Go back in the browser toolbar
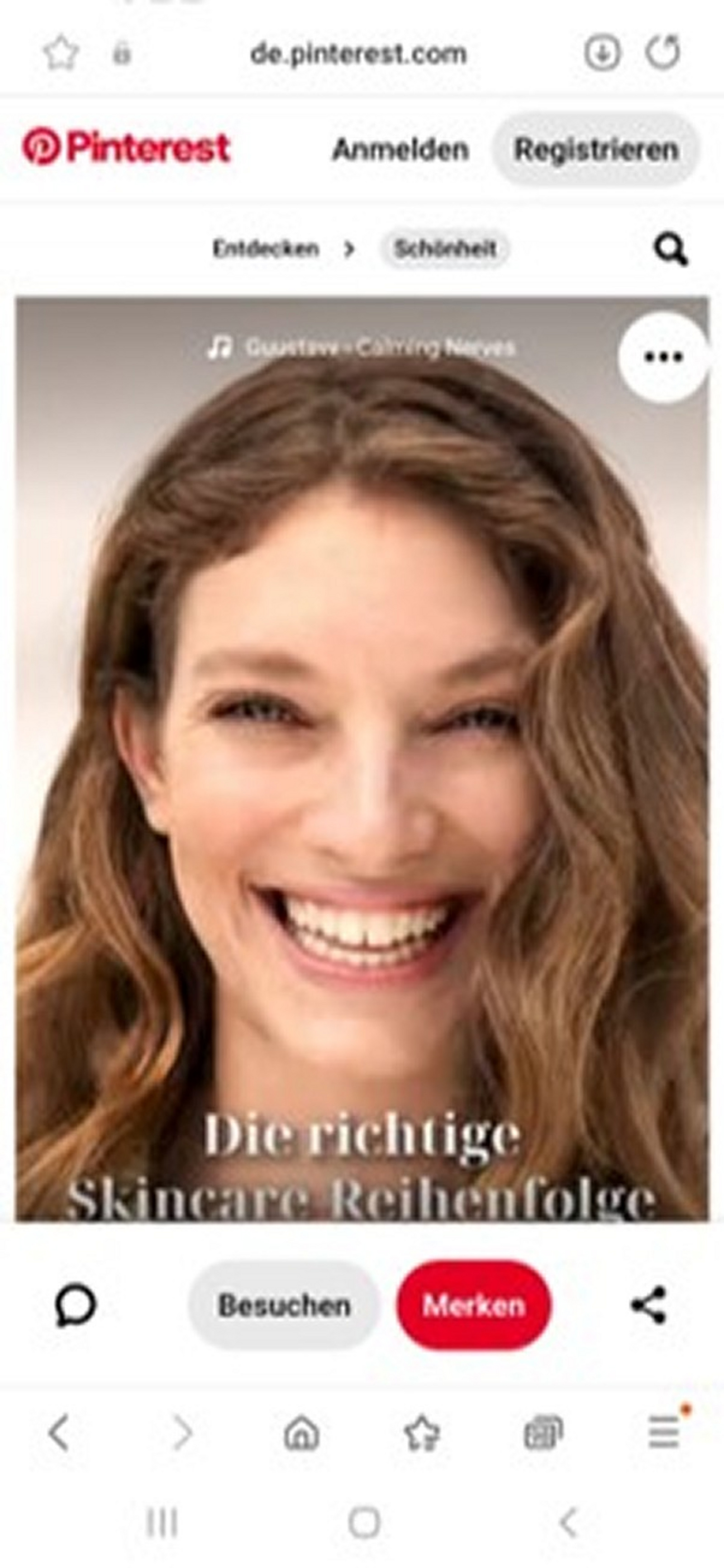Viewport: 724px width, 1568px height. click(58, 1432)
